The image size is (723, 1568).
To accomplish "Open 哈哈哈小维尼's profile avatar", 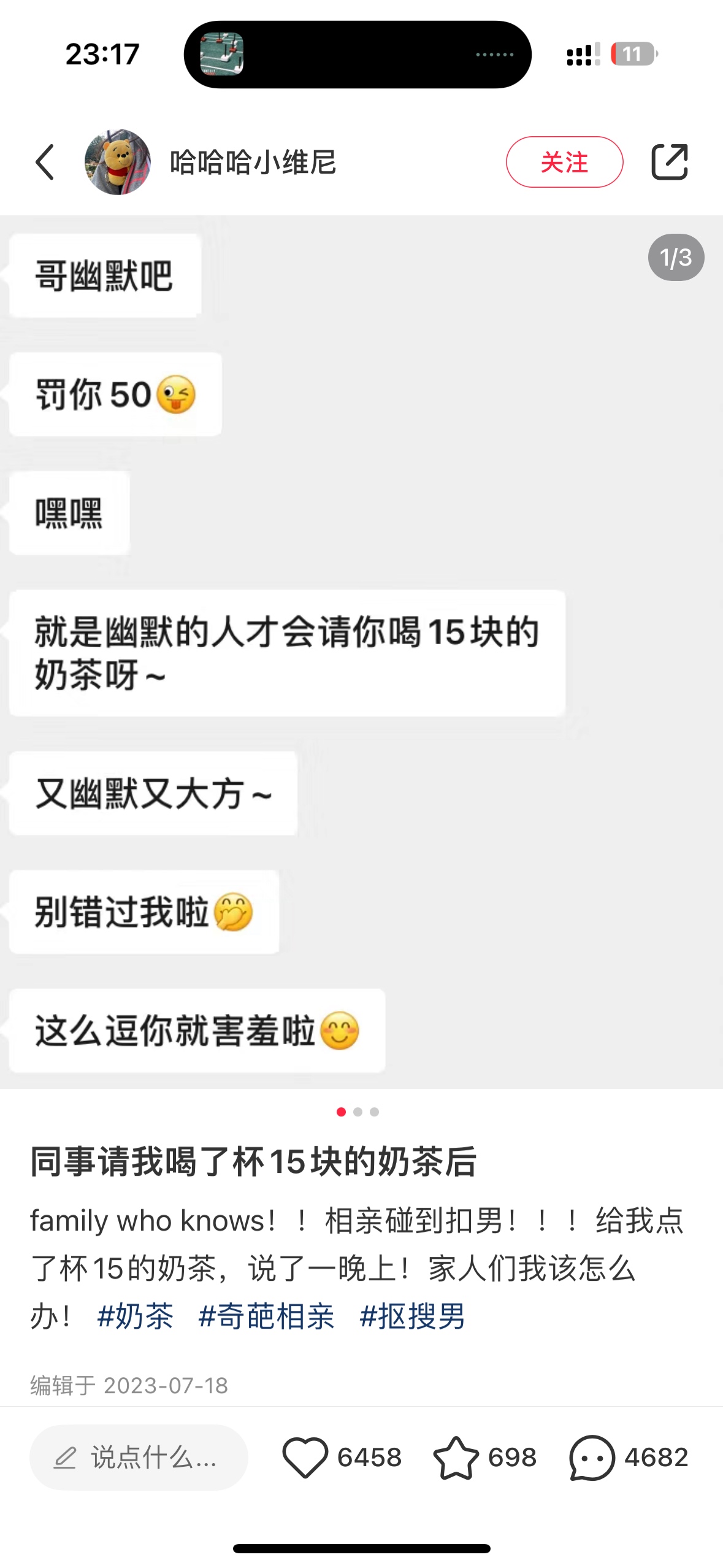I will (118, 162).
